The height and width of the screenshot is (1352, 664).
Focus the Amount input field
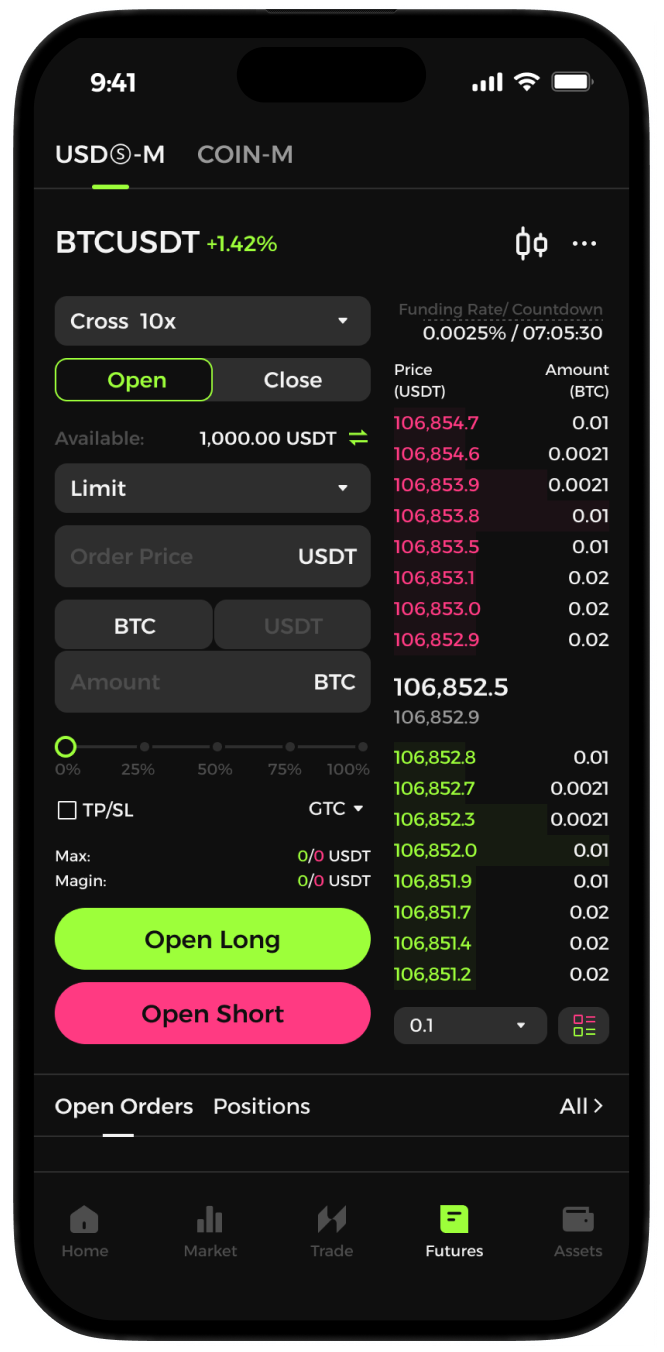tap(213, 682)
